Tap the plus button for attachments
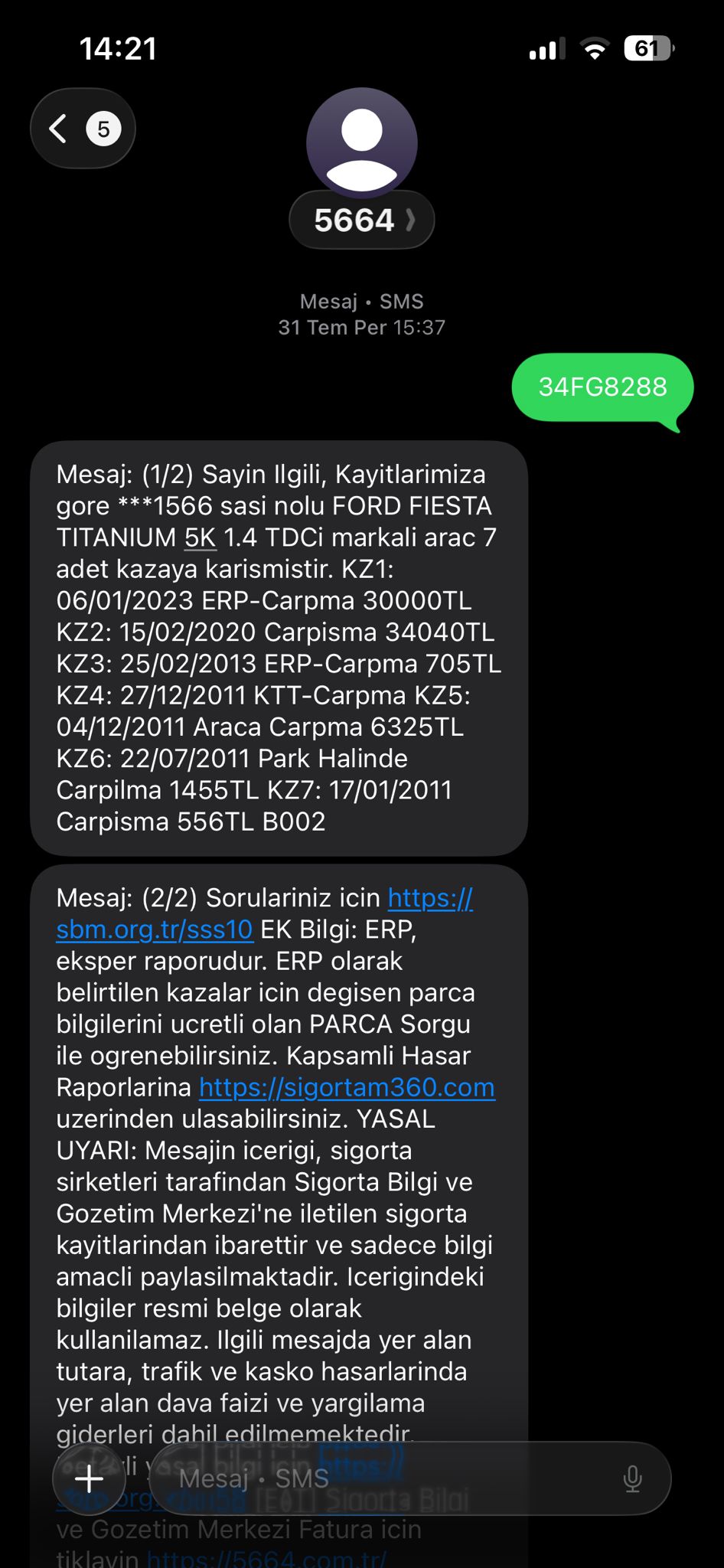This screenshot has height=1568, width=724. point(89,1478)
